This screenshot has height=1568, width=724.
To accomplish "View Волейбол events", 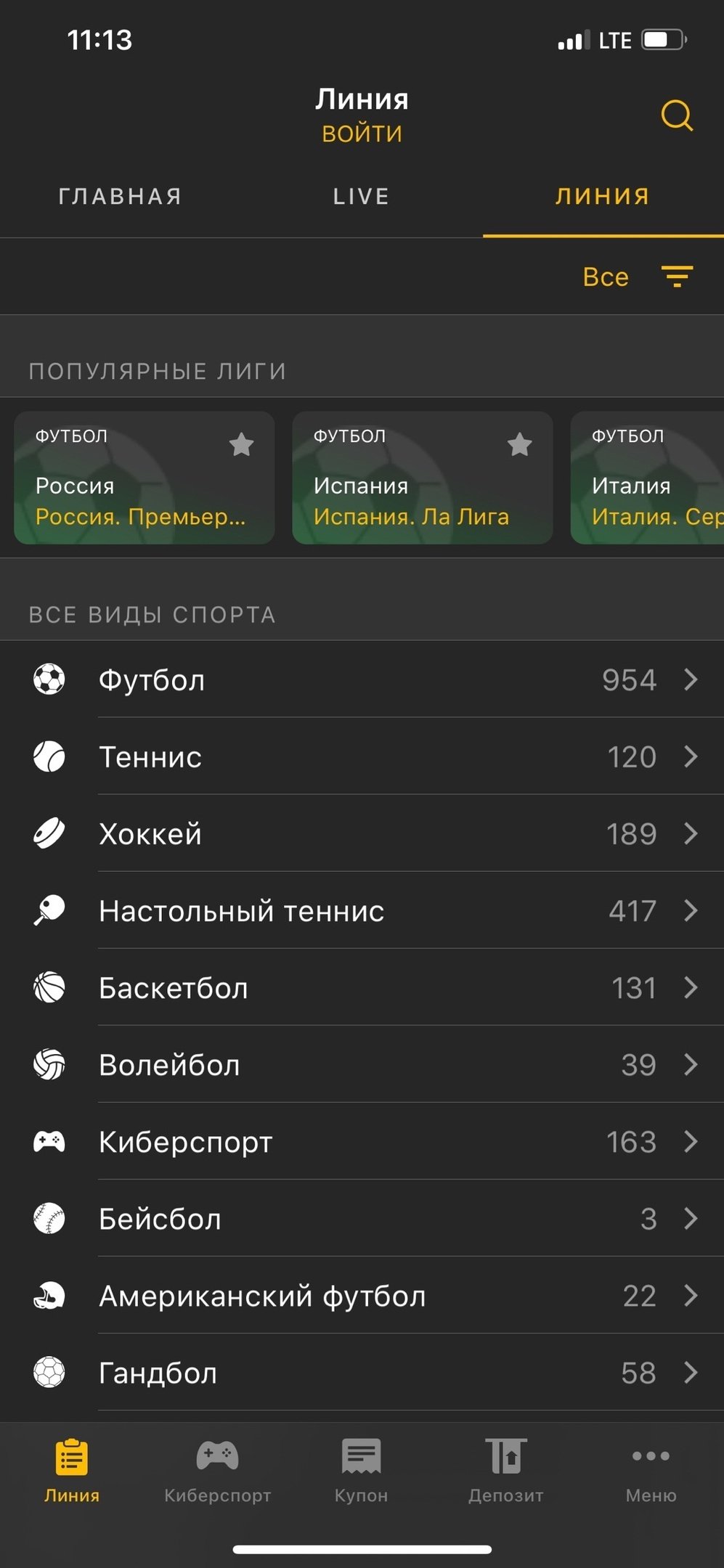I will tap(362, 1065).
